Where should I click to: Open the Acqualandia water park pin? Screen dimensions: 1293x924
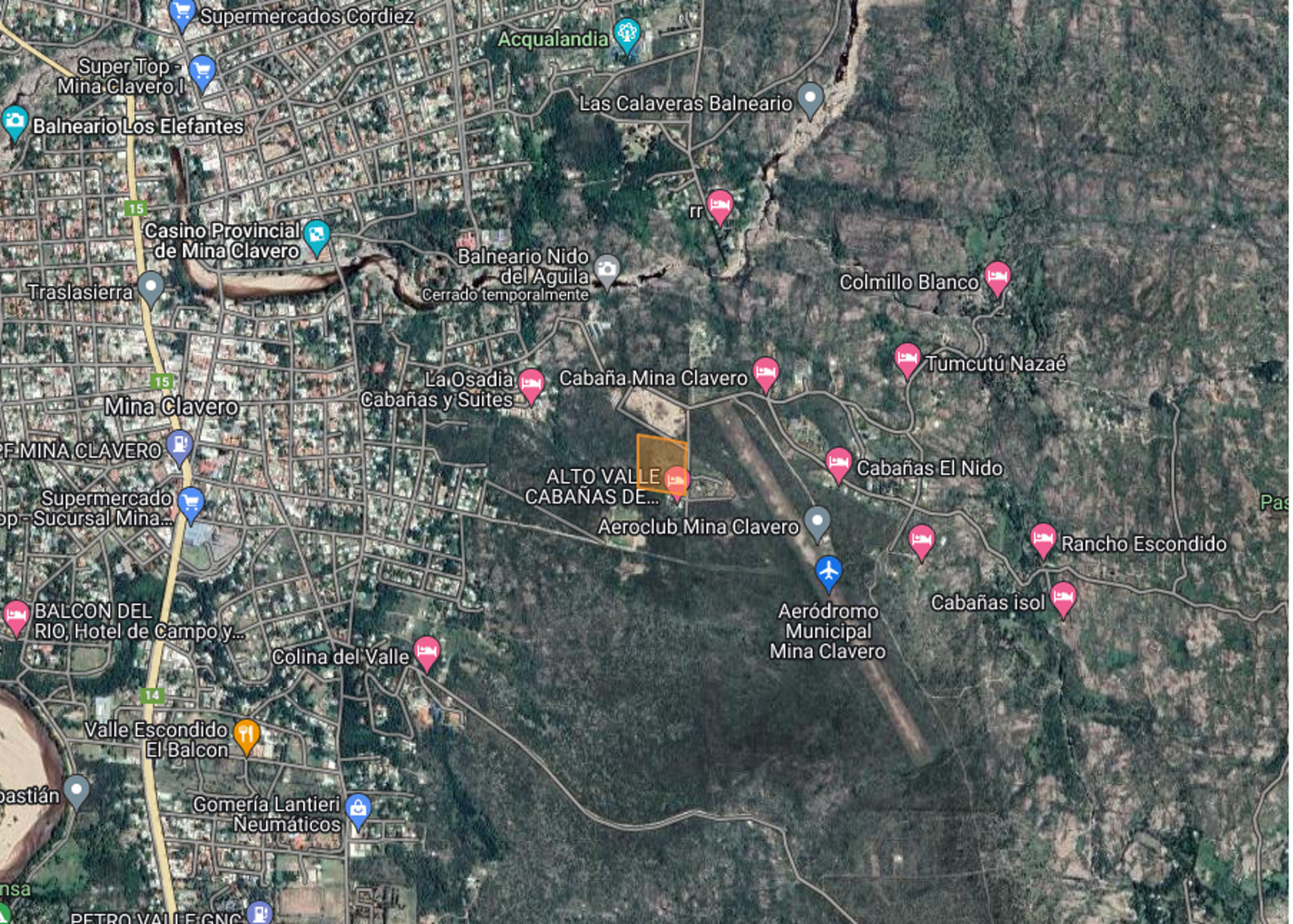point(627,34)
